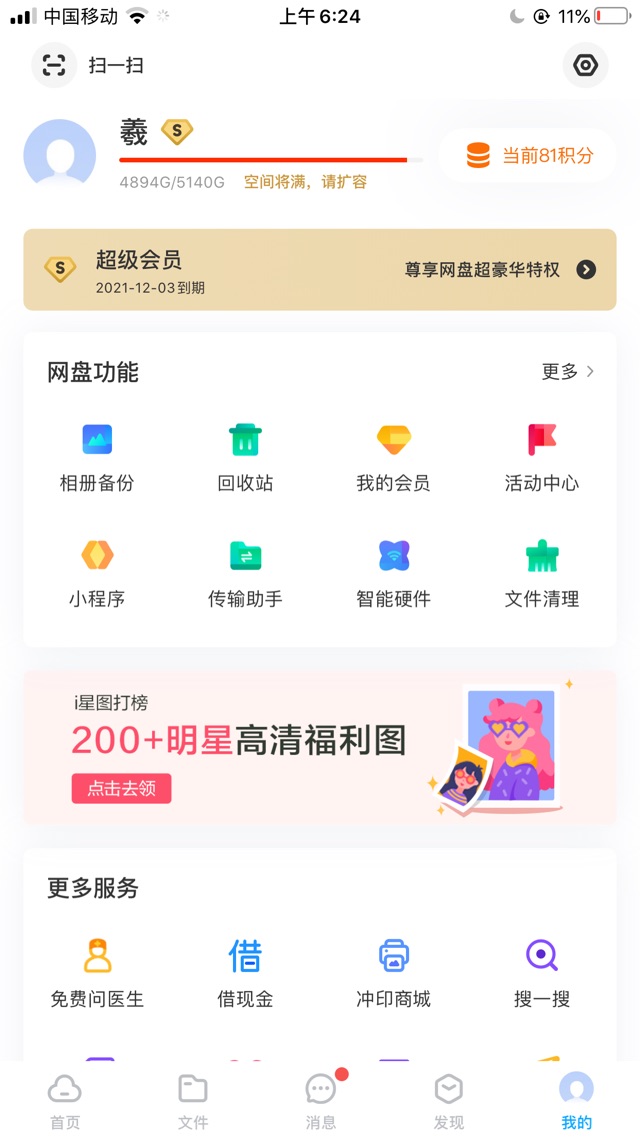Viewport: 640px width, 1137px height.
Task: Switch to the 消息 tab
Action: pyautogui.click(x=320, y=1101)
